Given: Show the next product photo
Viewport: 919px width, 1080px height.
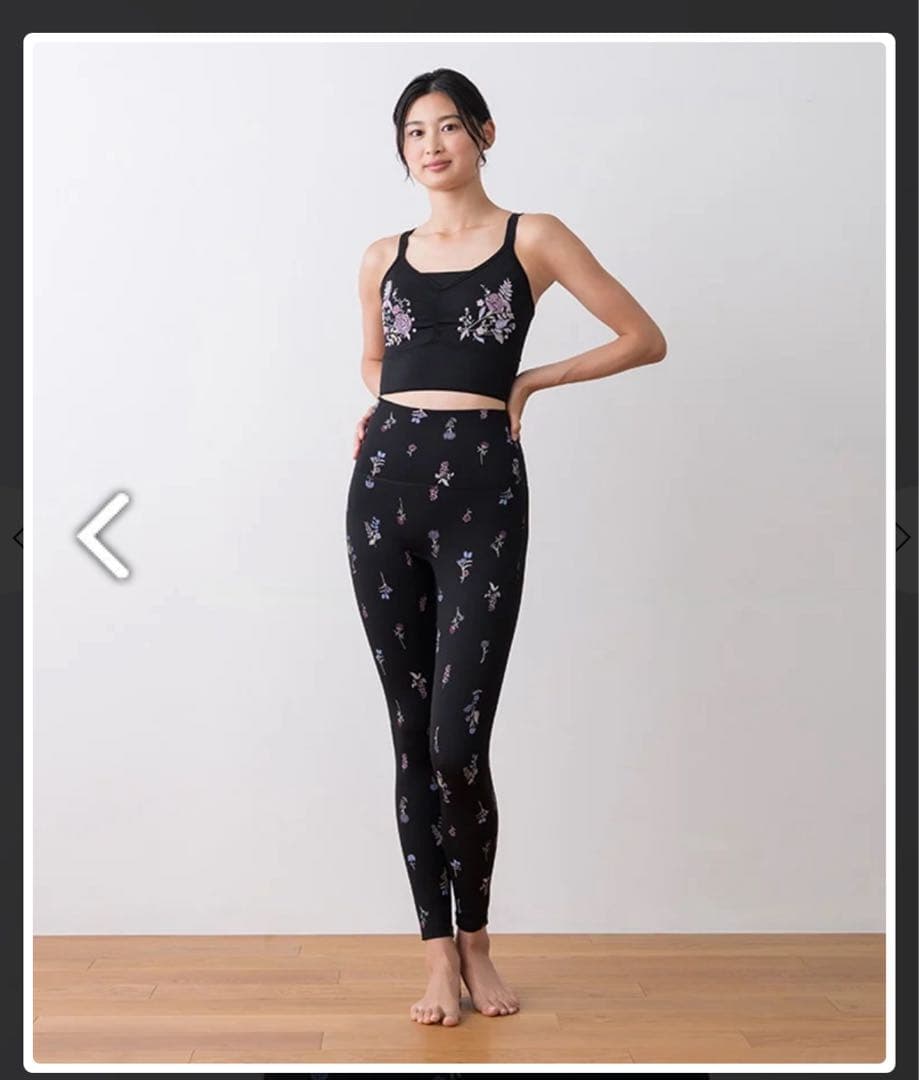Looking at the screenshot, I should pyautogui.click(x=902, y=538).
